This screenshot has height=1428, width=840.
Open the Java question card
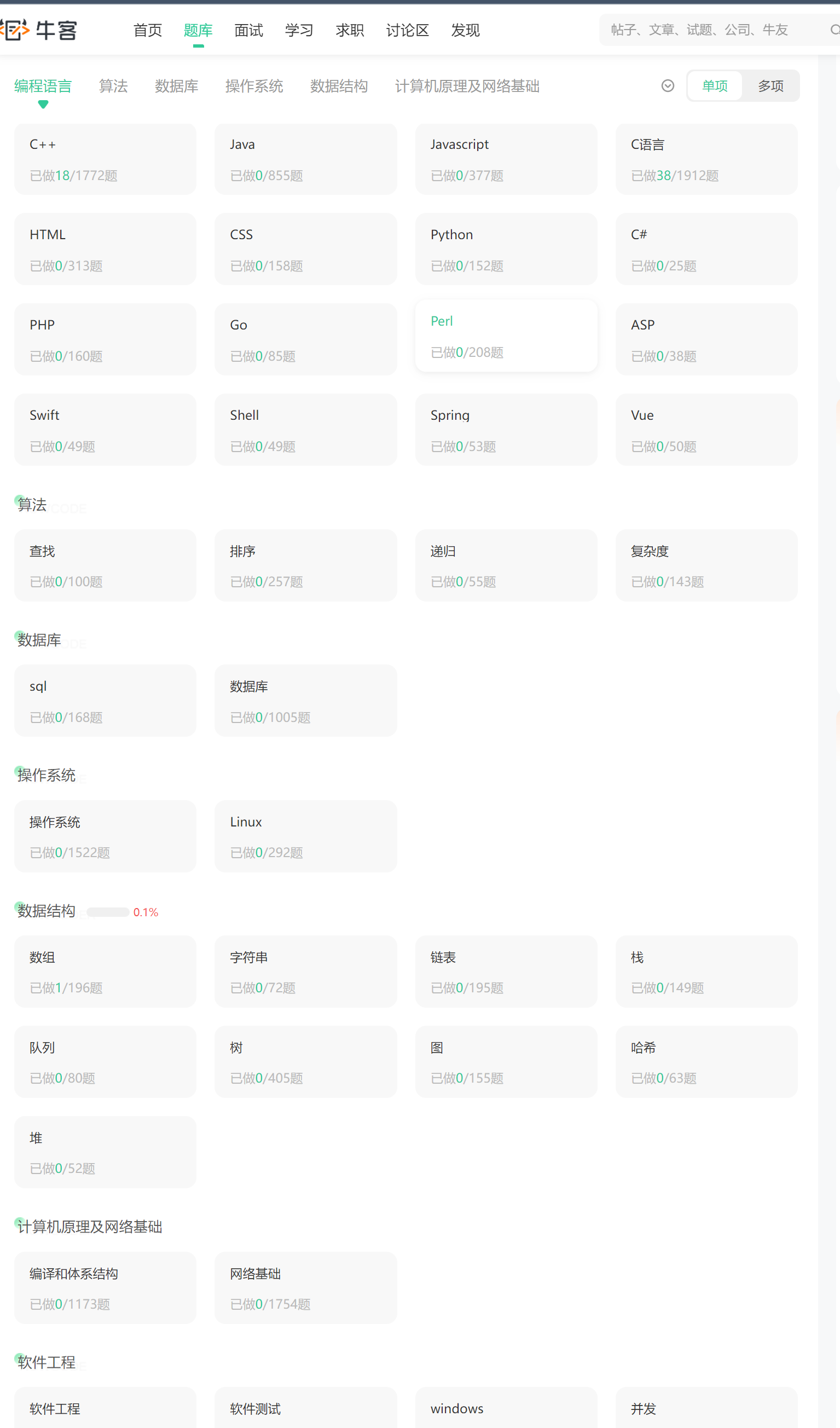coord(306,159)
